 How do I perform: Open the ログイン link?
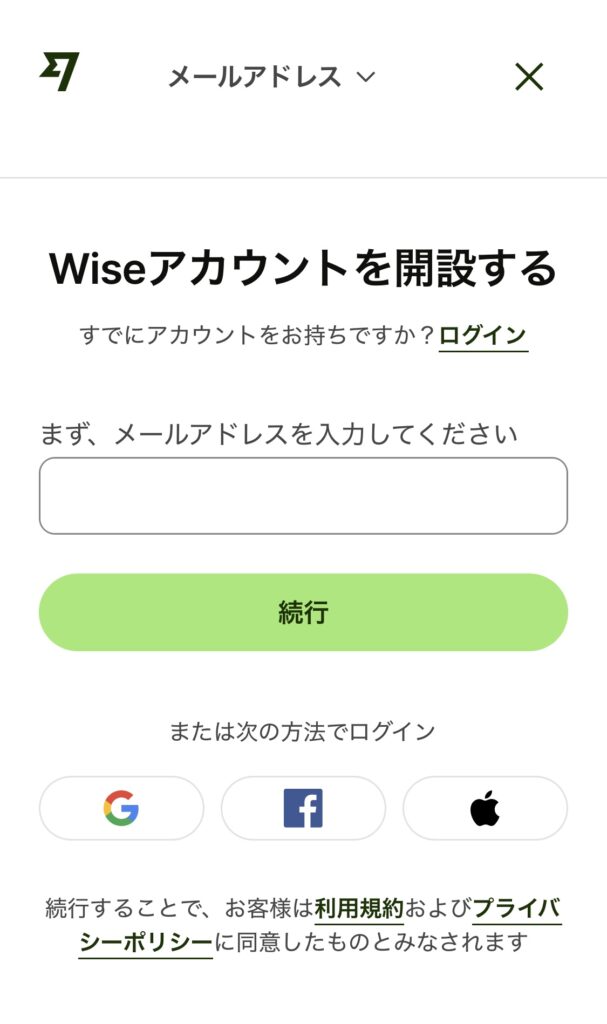[x=483, y=336]
